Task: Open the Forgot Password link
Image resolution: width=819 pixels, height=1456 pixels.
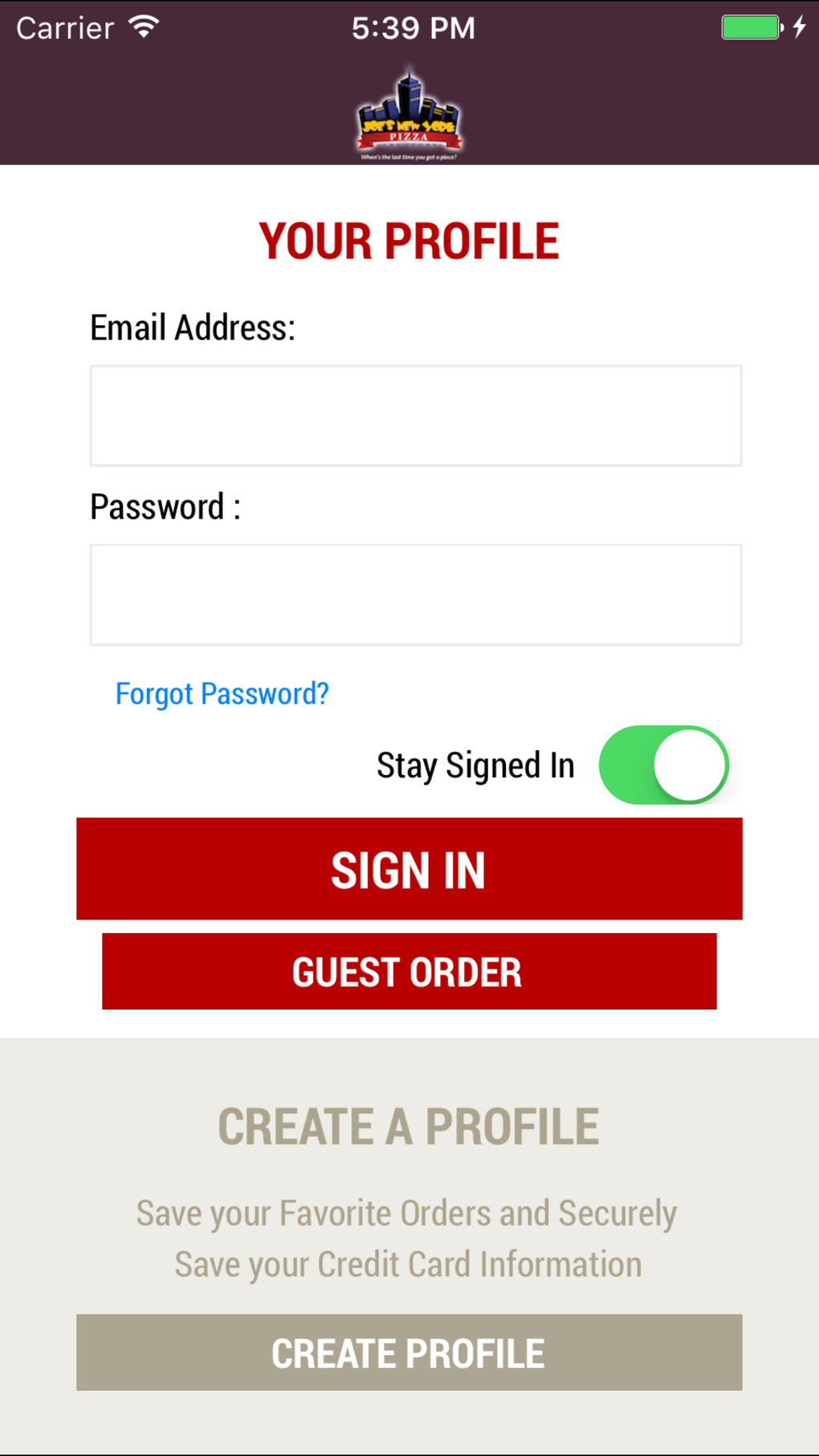Action: point(222,693)
